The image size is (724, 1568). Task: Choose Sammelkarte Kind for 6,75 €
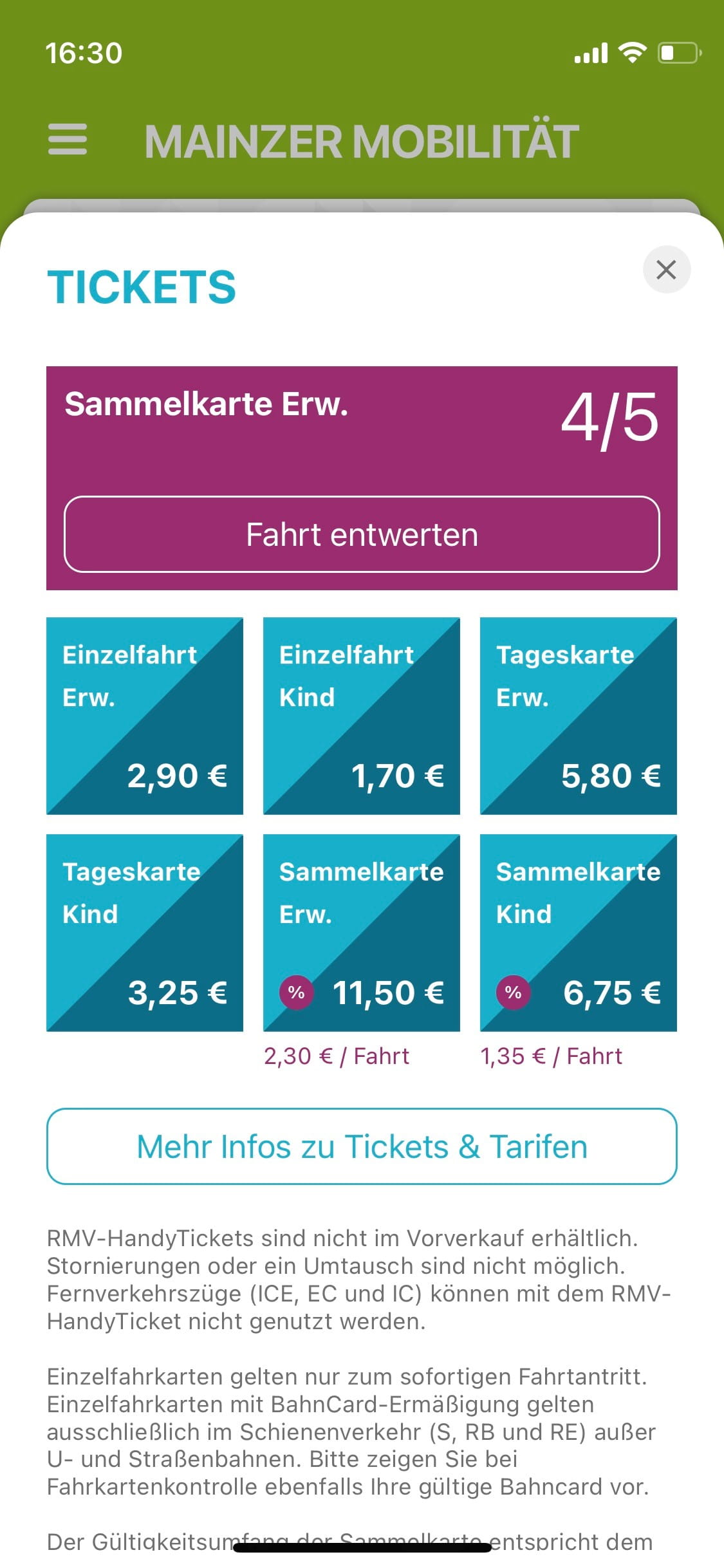[x=579, y=933]
